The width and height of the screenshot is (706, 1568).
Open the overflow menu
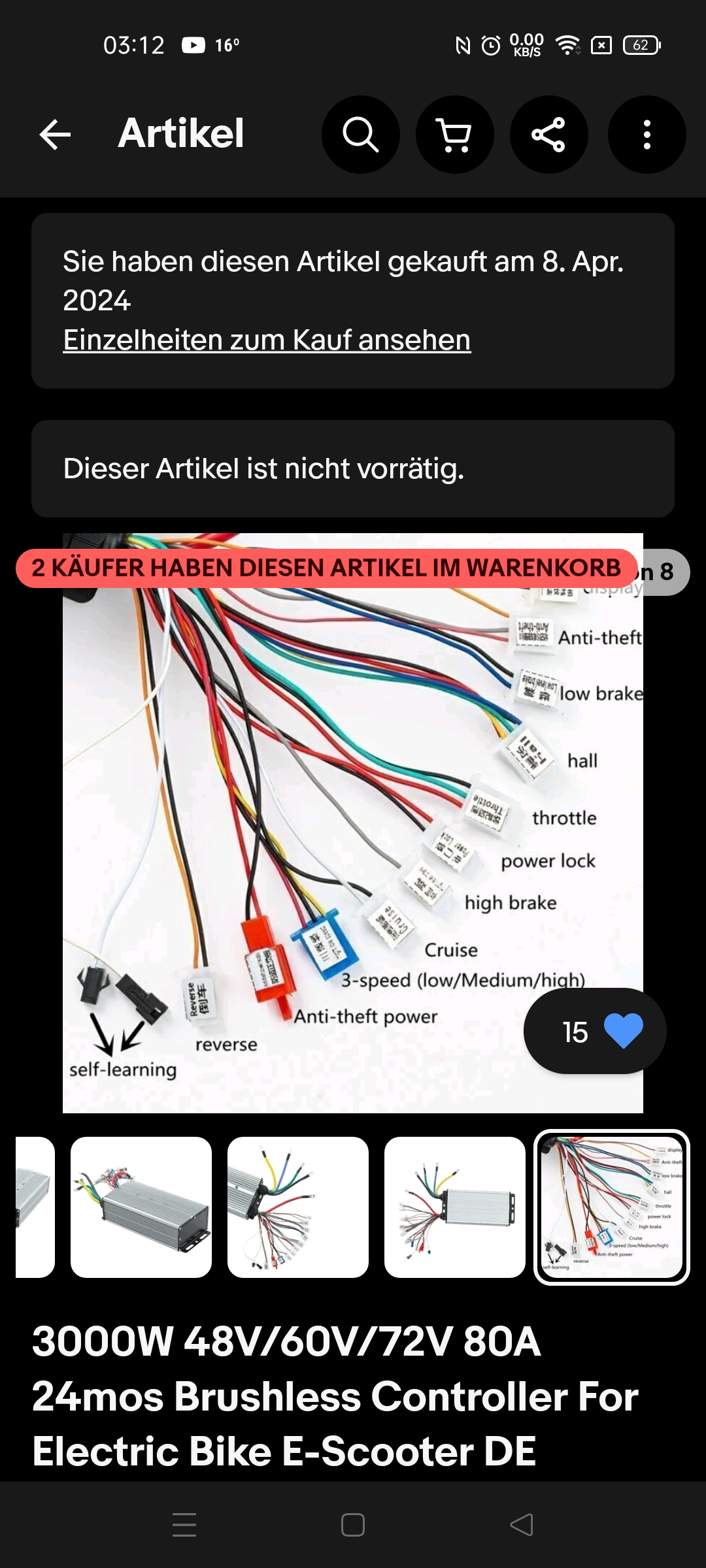point(647,135)
